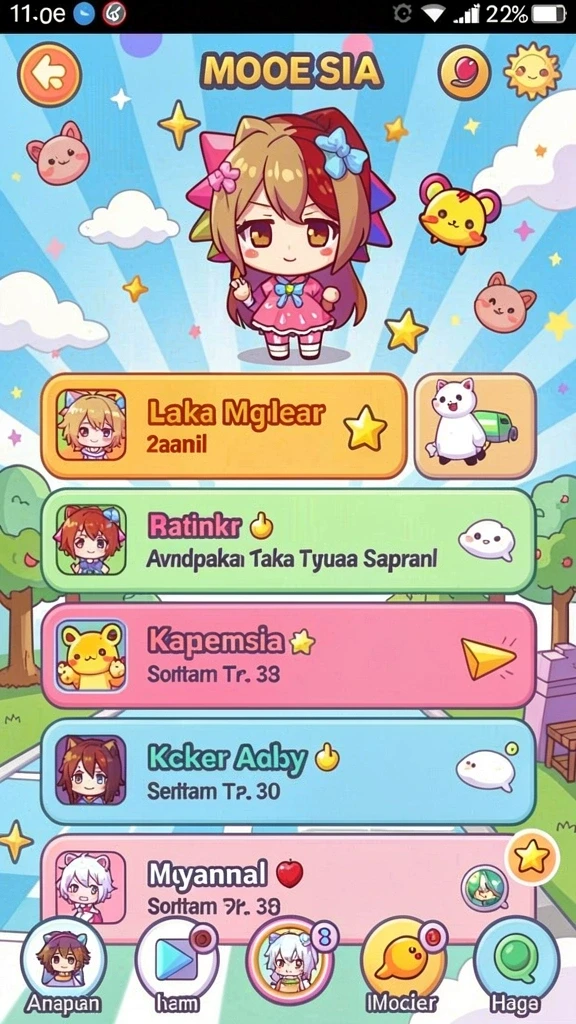Tap the white cat tile beside Laka Mglear
Screen dimensions: 576x1024
pos(475,426)
